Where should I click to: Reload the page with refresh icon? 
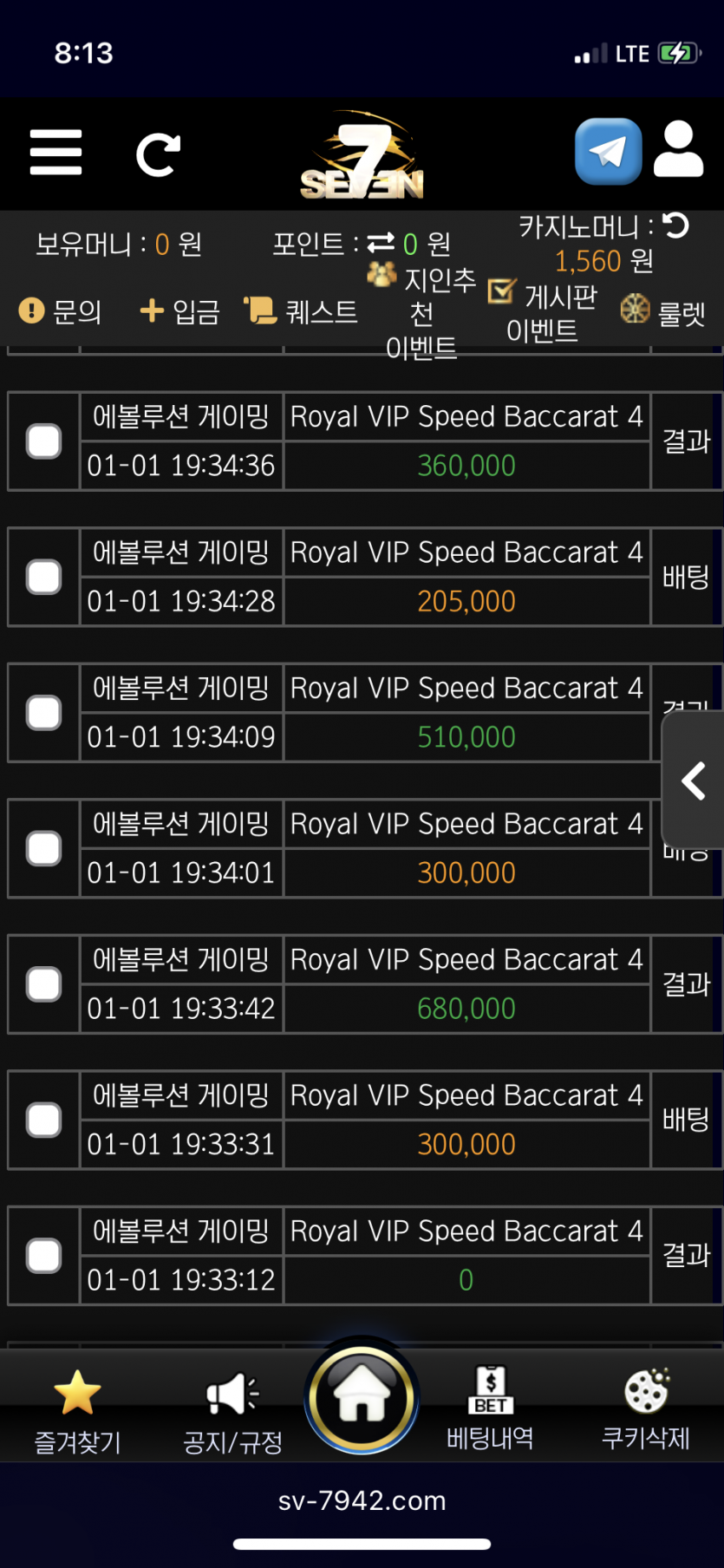pos(158,154)
